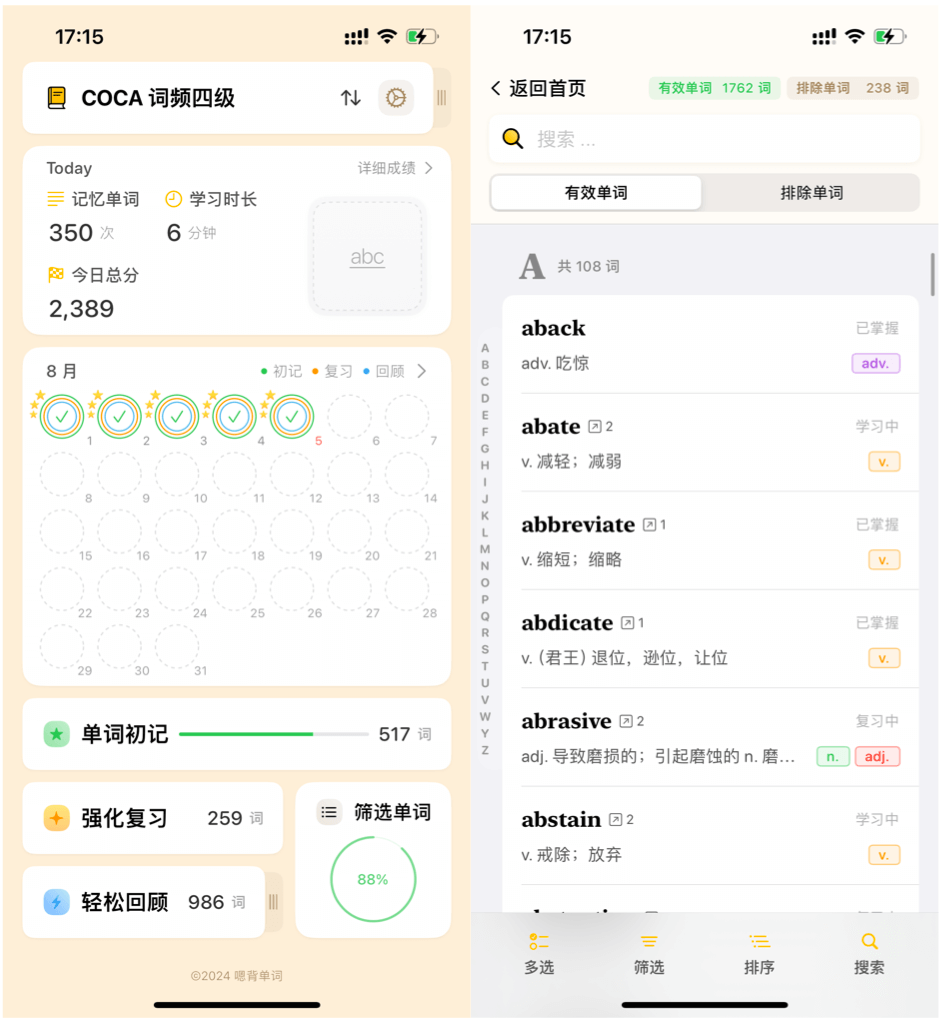Open the word entry abrasive

tap(709, 737)
